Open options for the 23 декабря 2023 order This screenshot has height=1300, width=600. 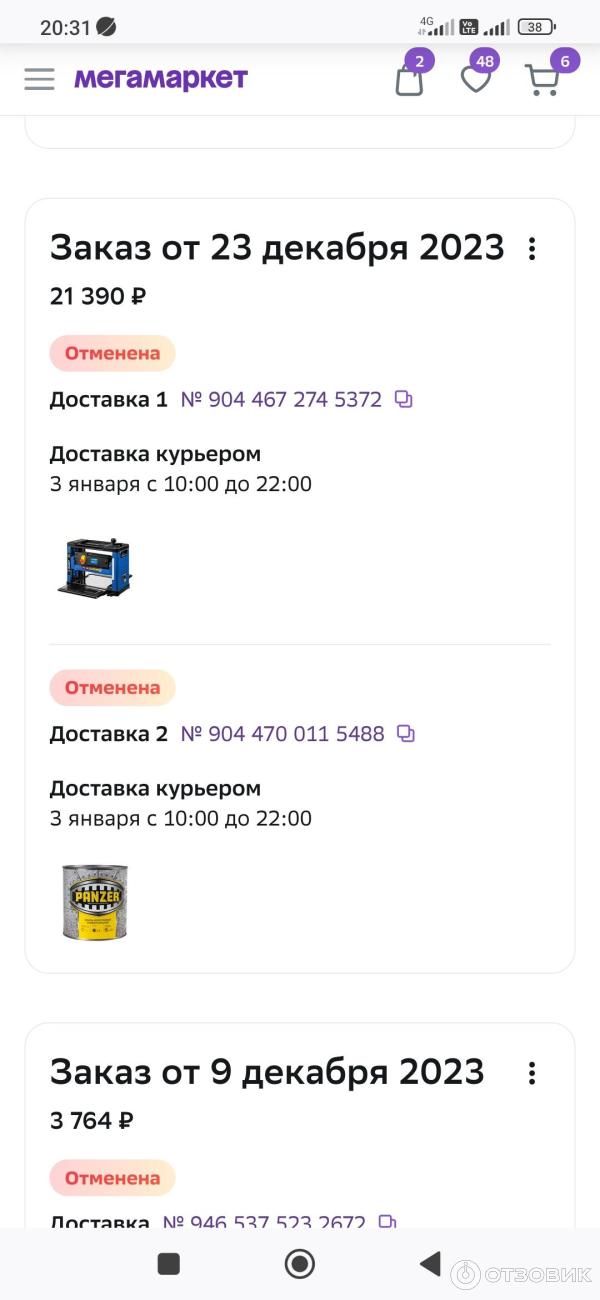pos(532,248)
